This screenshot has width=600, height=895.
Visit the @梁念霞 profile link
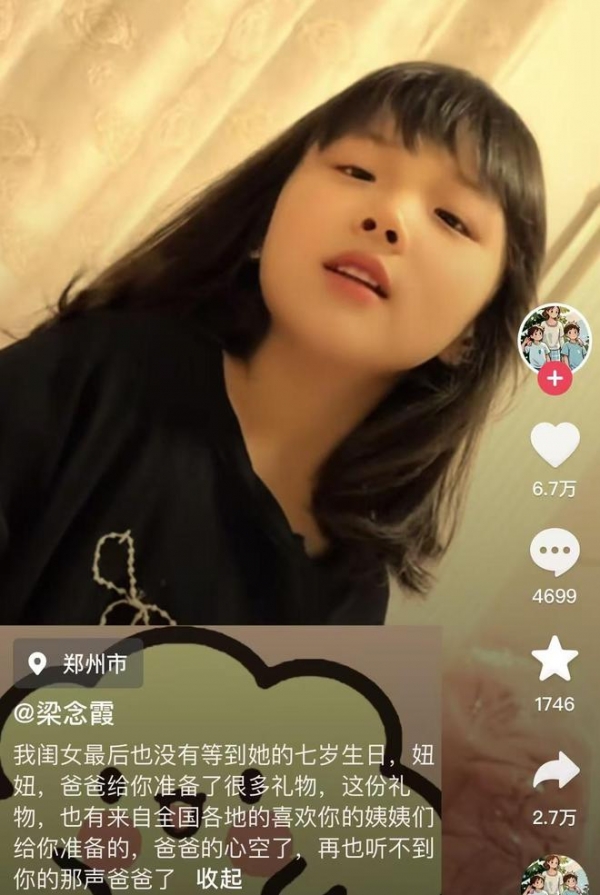pyautogui.click(x=64, y=713)
